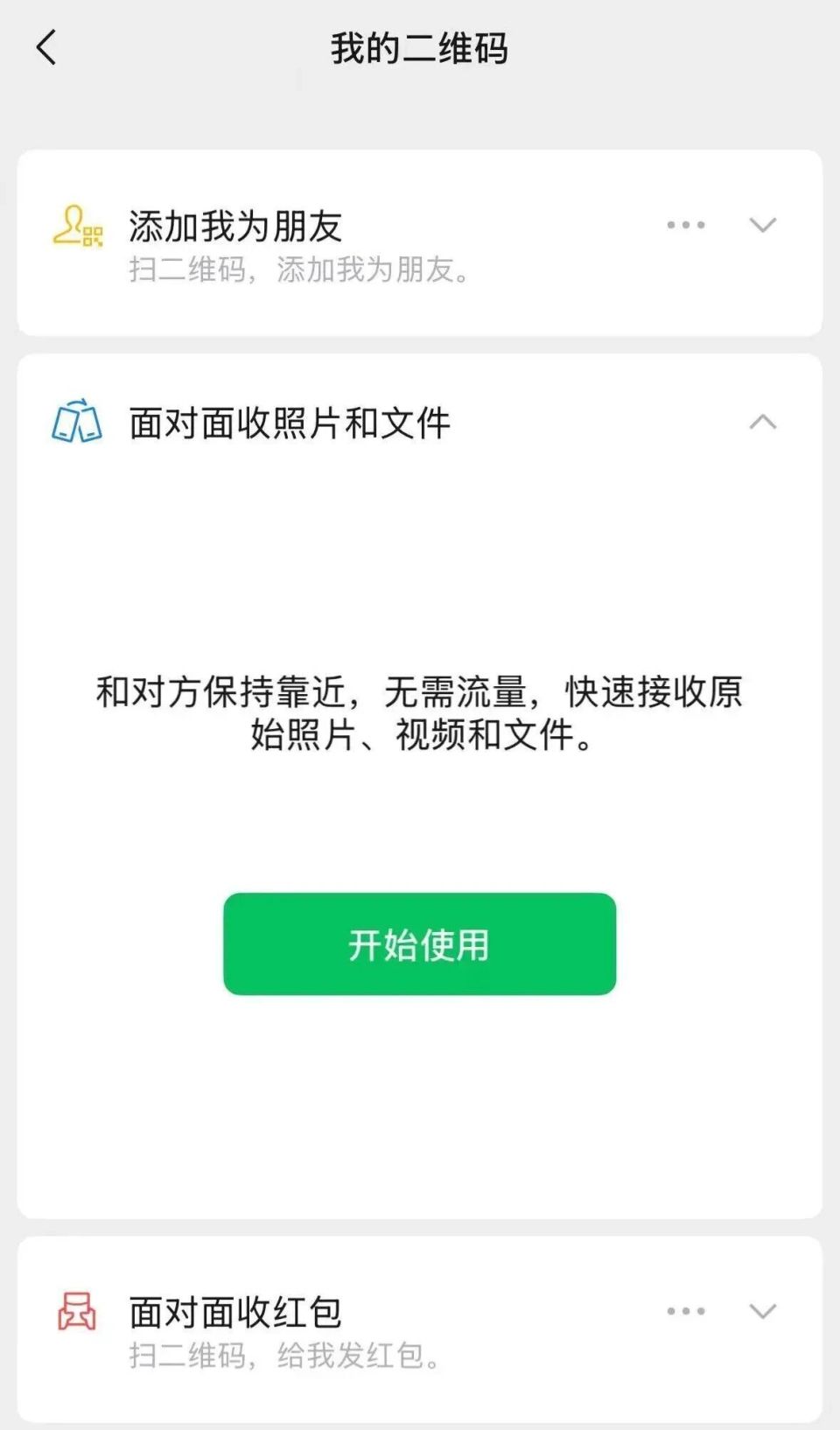Expand the 添加我为朋友 section
The image size is (840, 1430).
coord(762,226)
